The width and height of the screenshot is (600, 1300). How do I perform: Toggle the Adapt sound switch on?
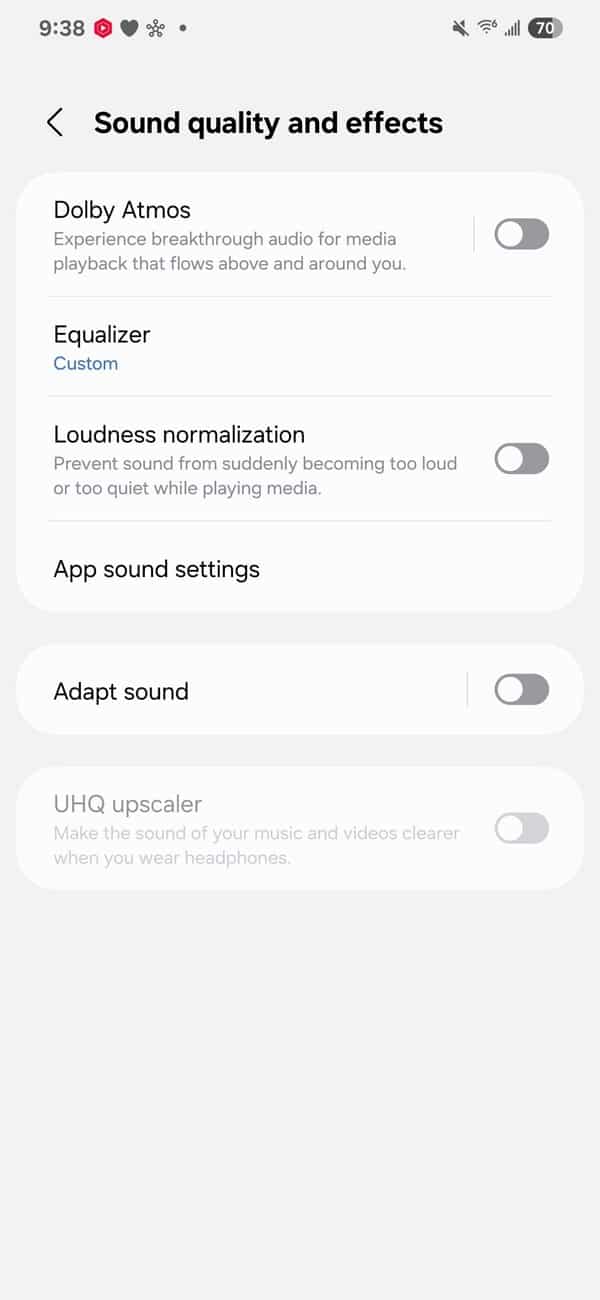[522, 690]
